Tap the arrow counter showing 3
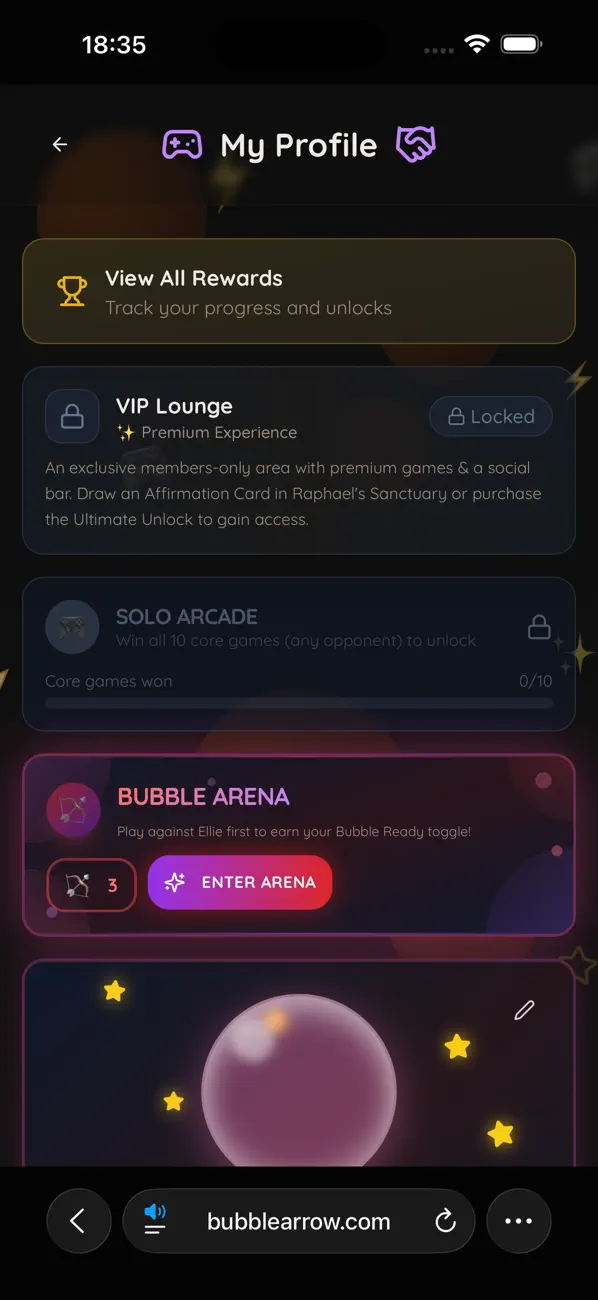The image size is (598, 1300). 91,885
